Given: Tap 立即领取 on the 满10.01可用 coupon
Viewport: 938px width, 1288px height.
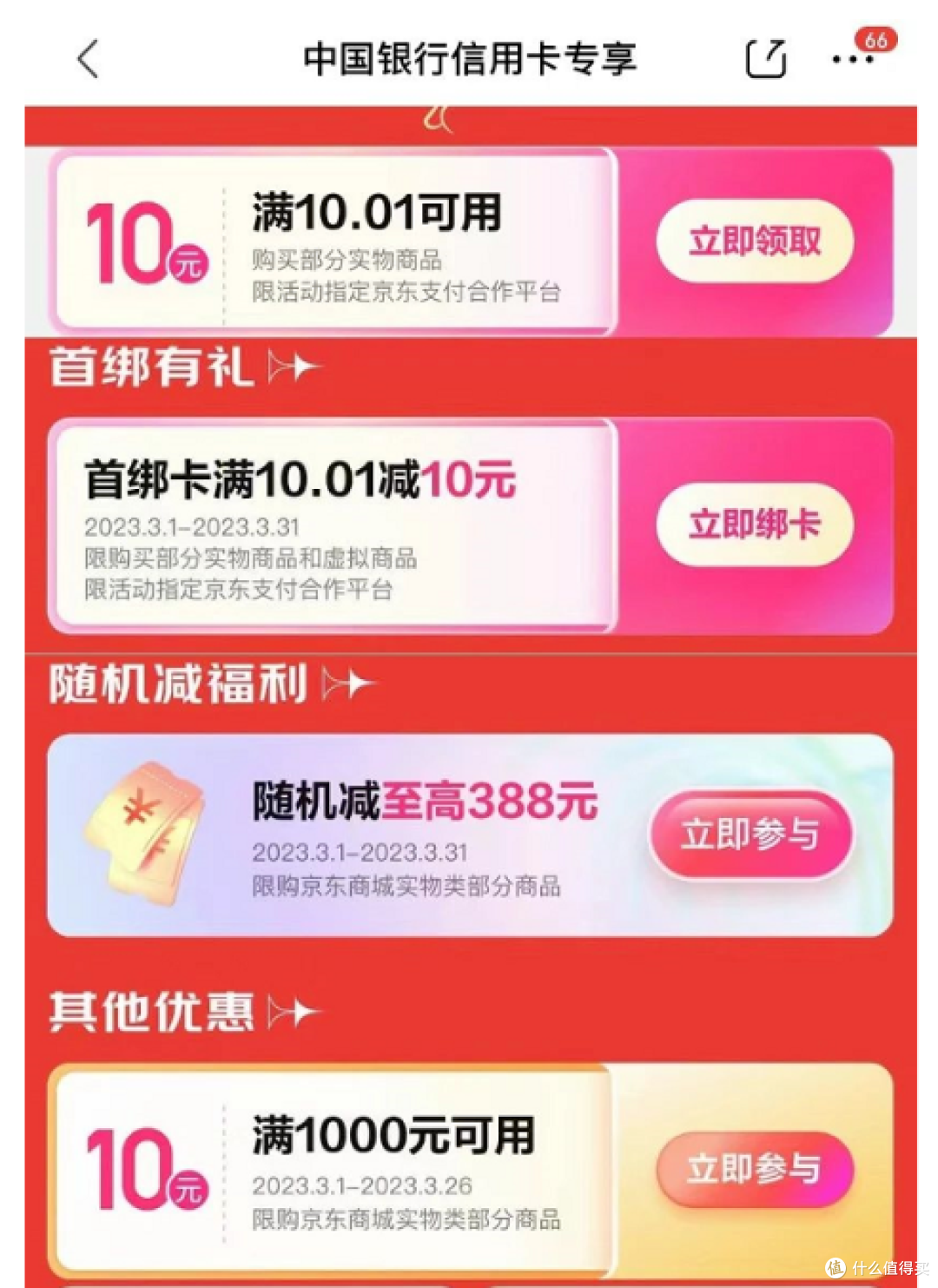Looking at the screenshot, I should tap(755, 241).
